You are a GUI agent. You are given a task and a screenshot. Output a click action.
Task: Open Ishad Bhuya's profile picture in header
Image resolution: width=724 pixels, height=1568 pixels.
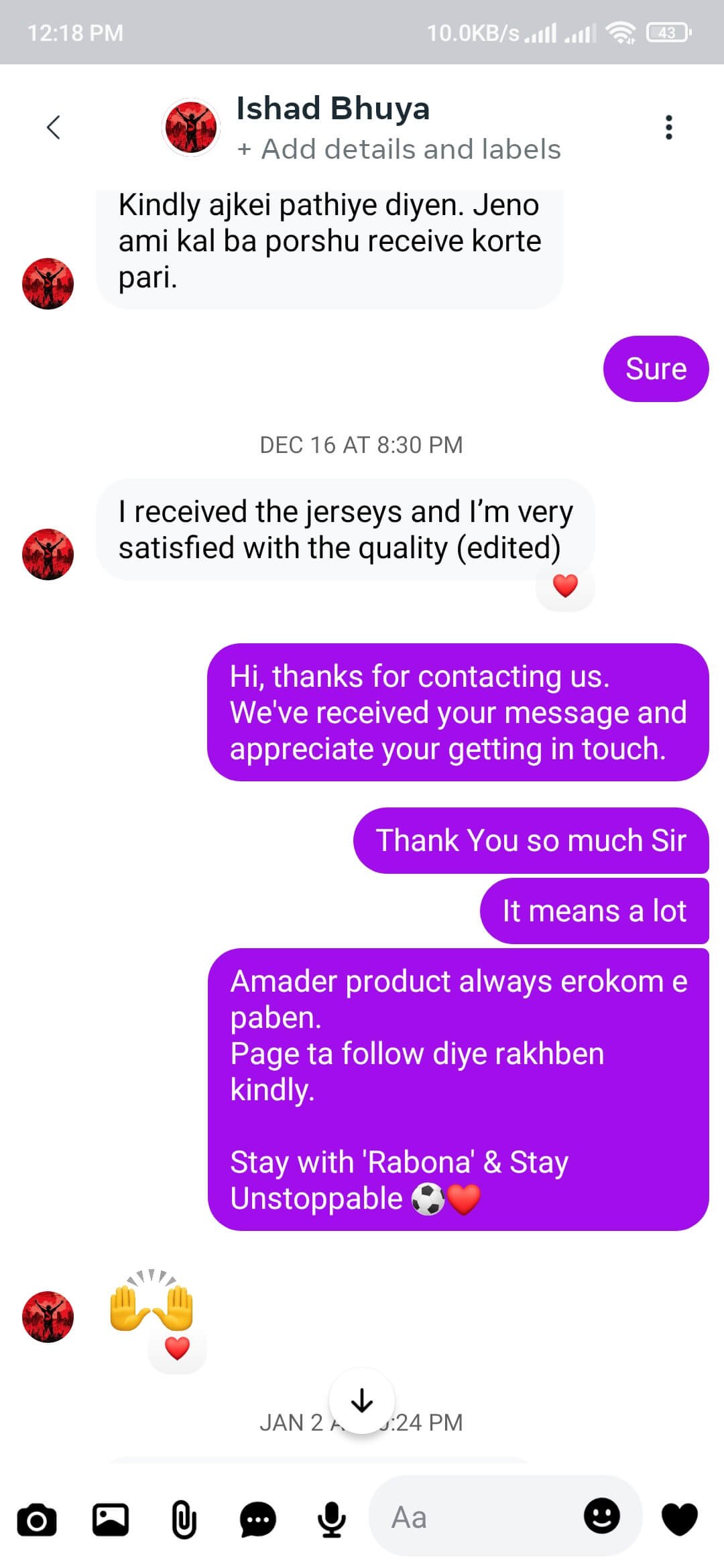(x=191, y=127)
